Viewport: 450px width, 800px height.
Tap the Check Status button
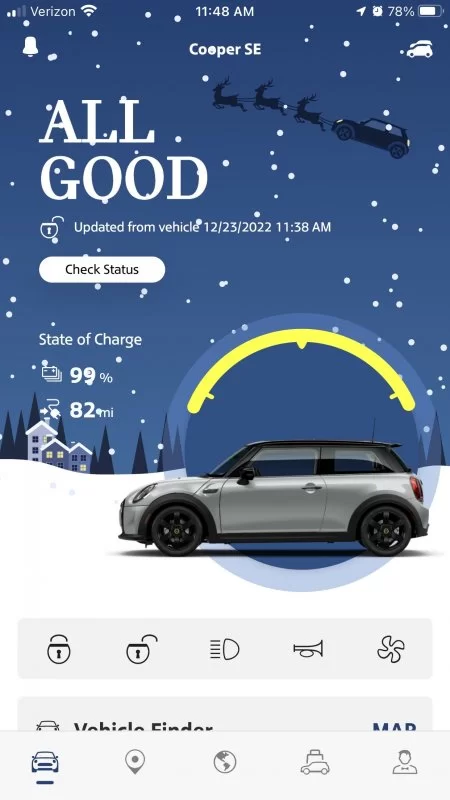(102, 269)
